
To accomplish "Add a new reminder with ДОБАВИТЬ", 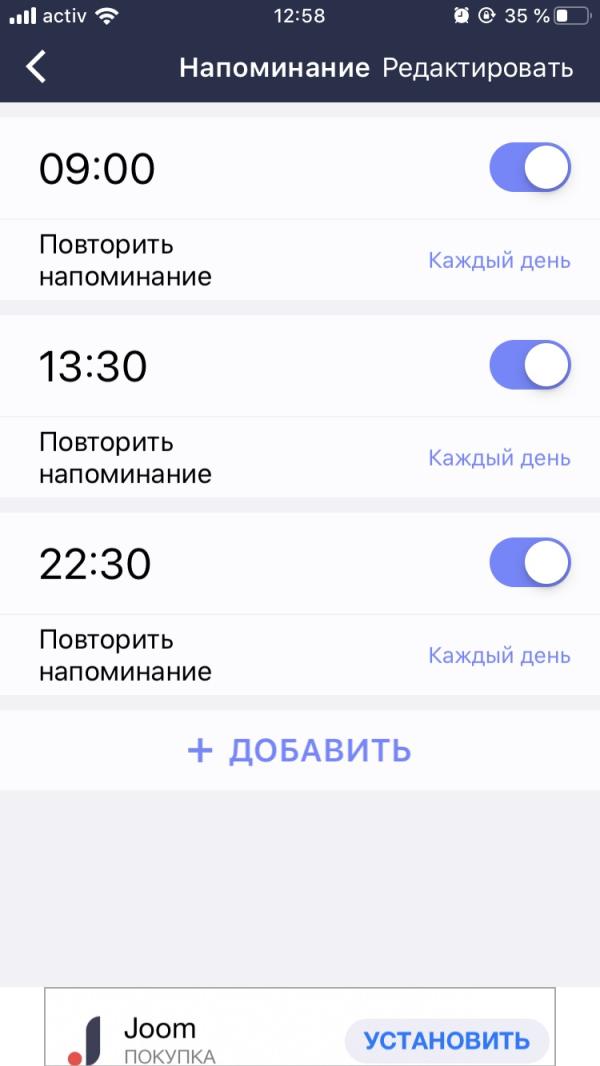I will 300,751.
